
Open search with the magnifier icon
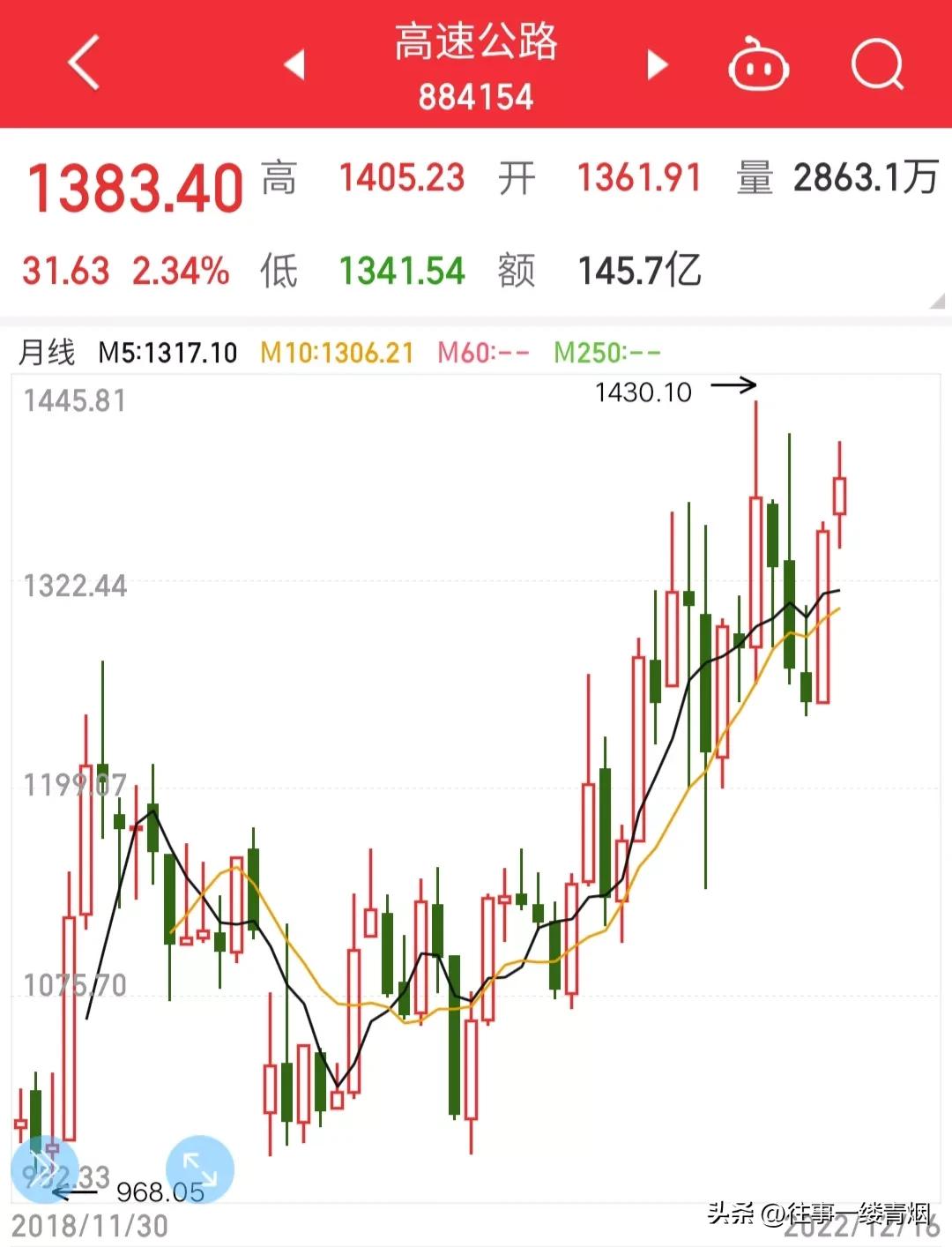877,64
